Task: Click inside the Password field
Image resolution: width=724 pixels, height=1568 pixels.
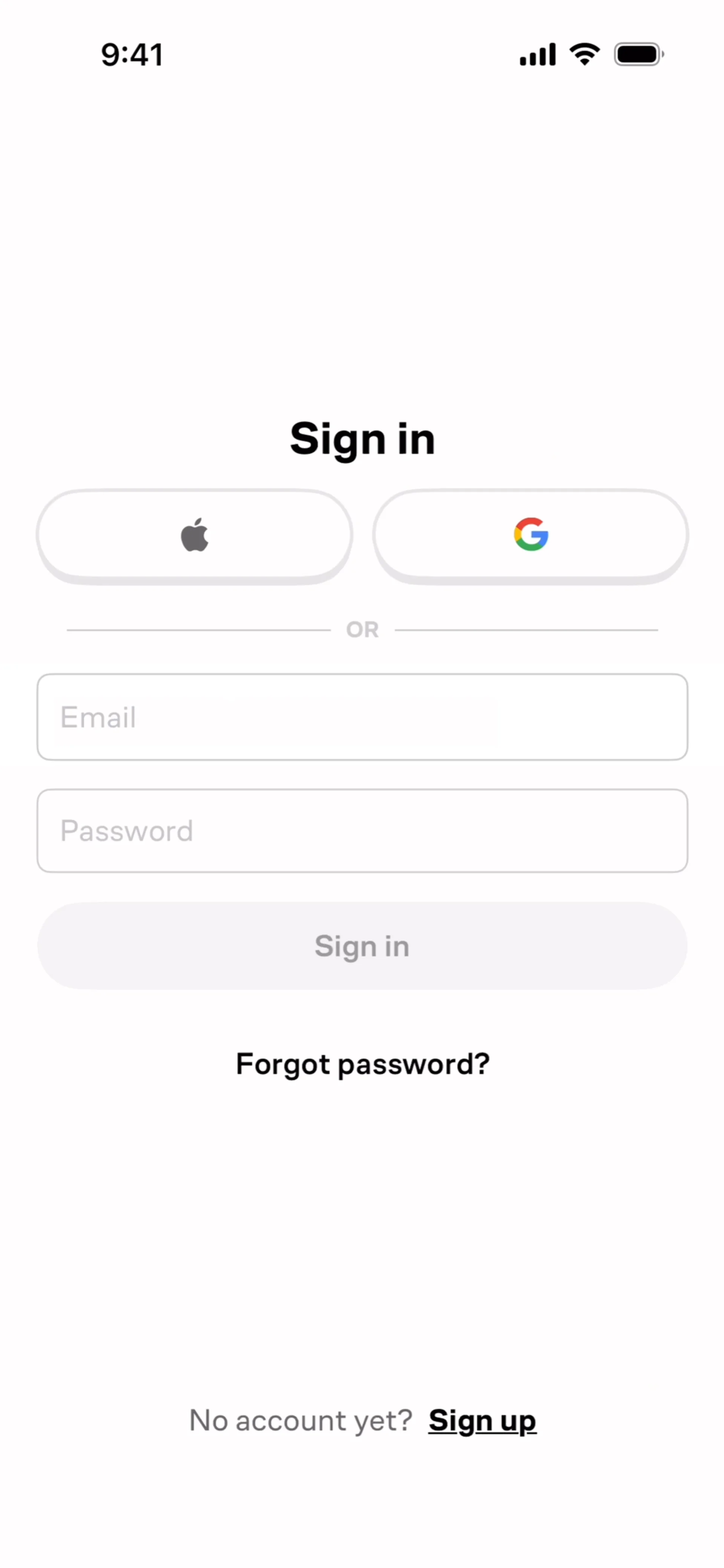Action: tap(362, 830)
